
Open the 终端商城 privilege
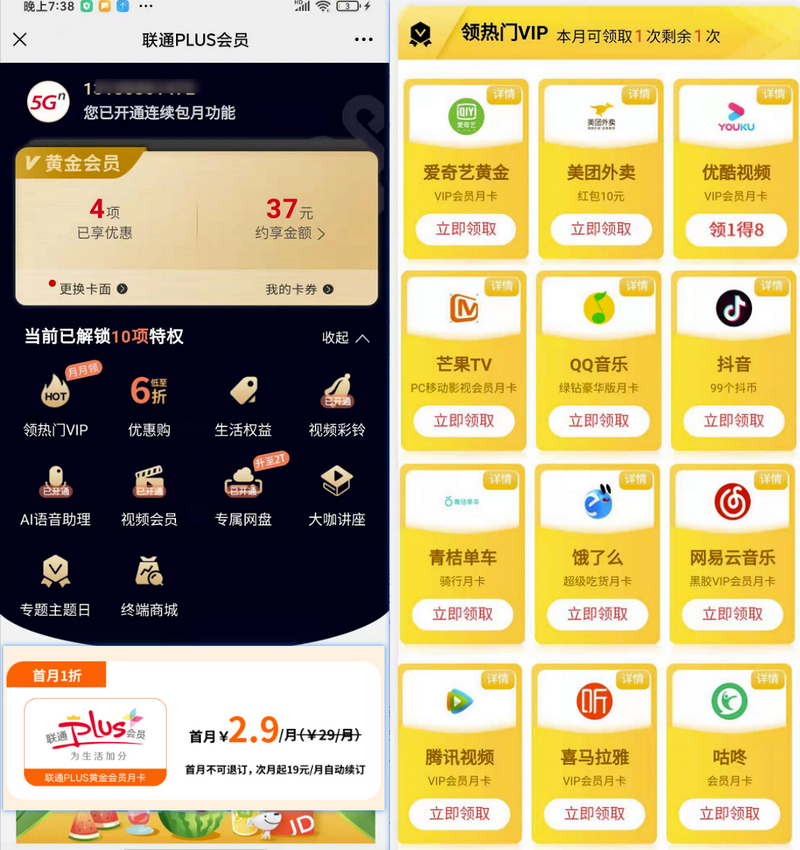(x=148, y=583)
